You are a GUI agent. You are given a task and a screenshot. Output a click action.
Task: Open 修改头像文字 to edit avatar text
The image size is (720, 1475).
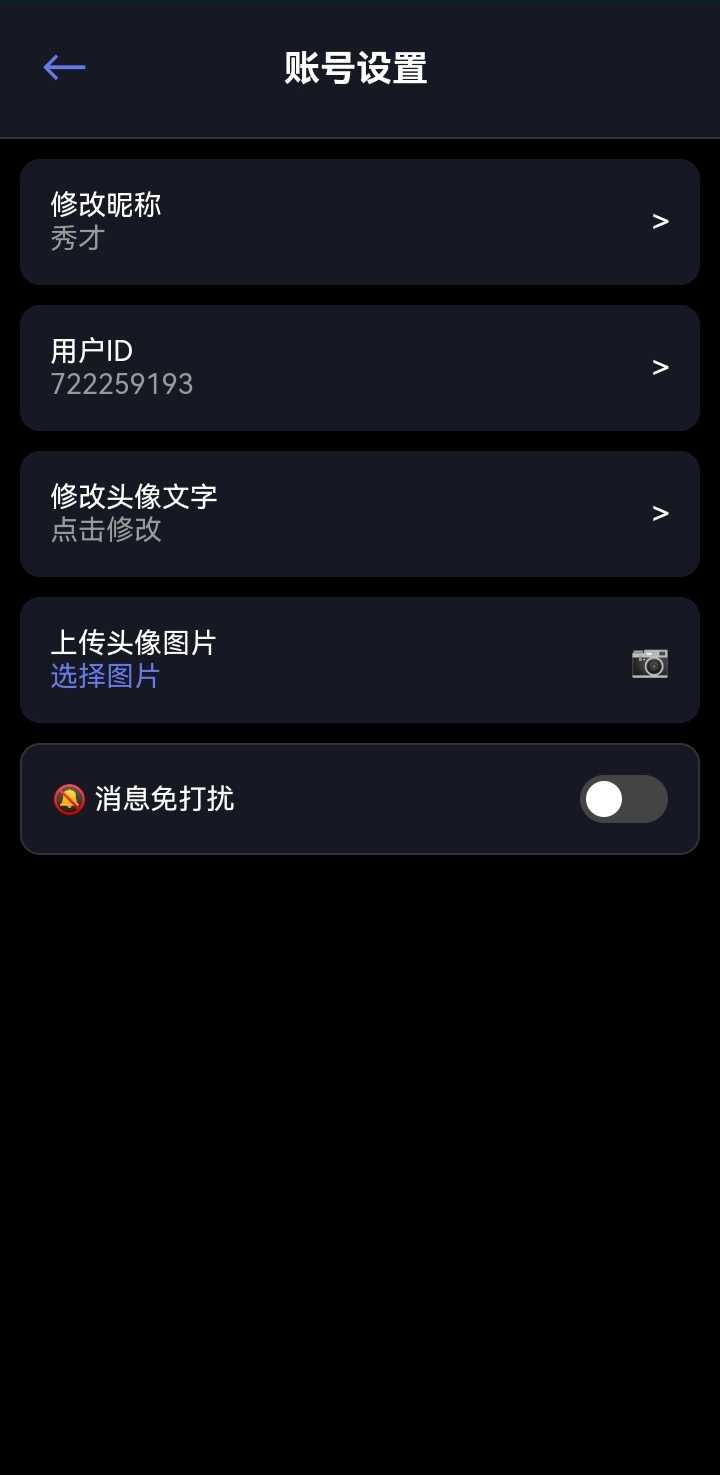(x=359, y=514)
